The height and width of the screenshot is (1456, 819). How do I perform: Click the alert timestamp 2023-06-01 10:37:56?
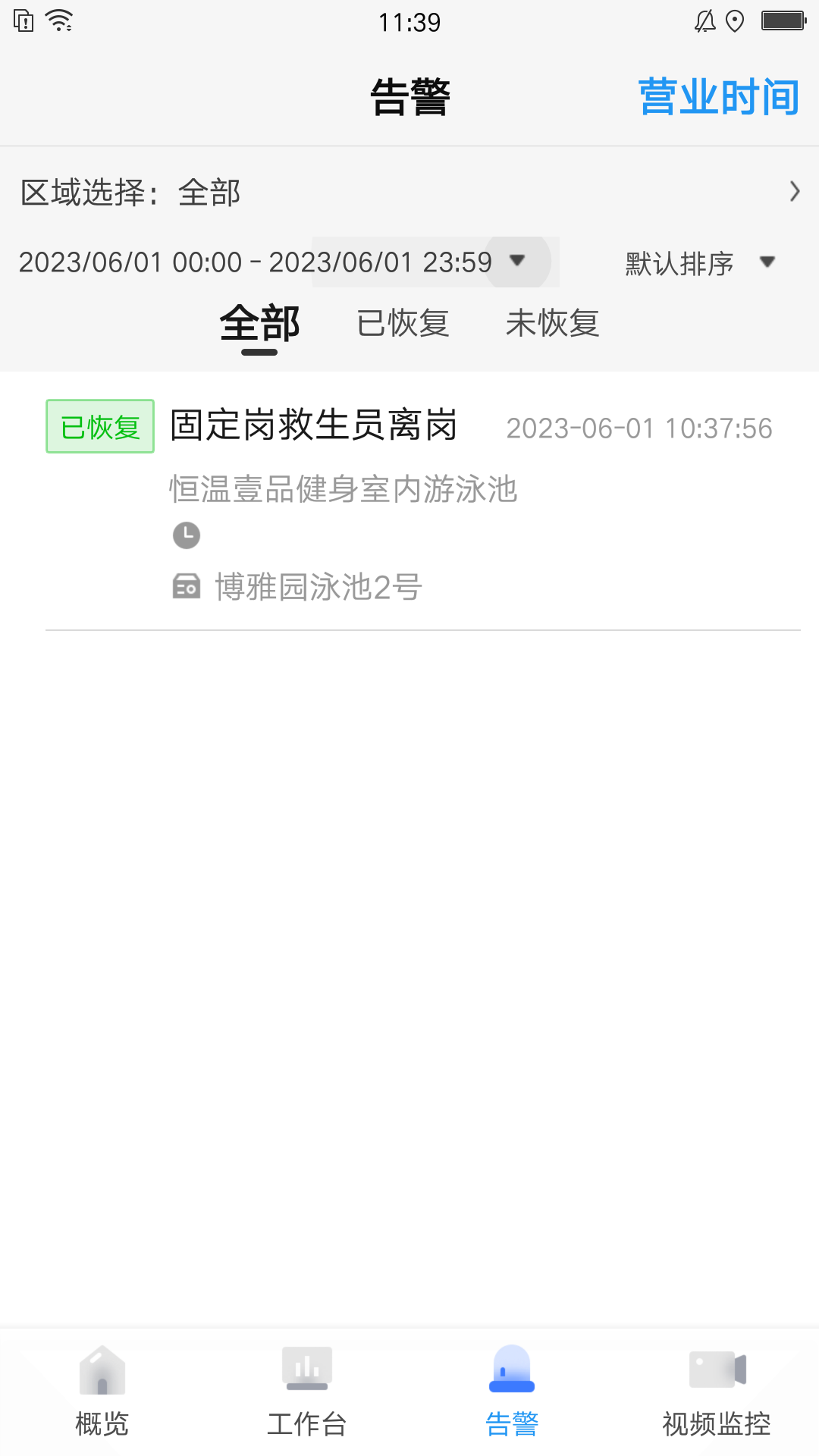tap(639, 428)
